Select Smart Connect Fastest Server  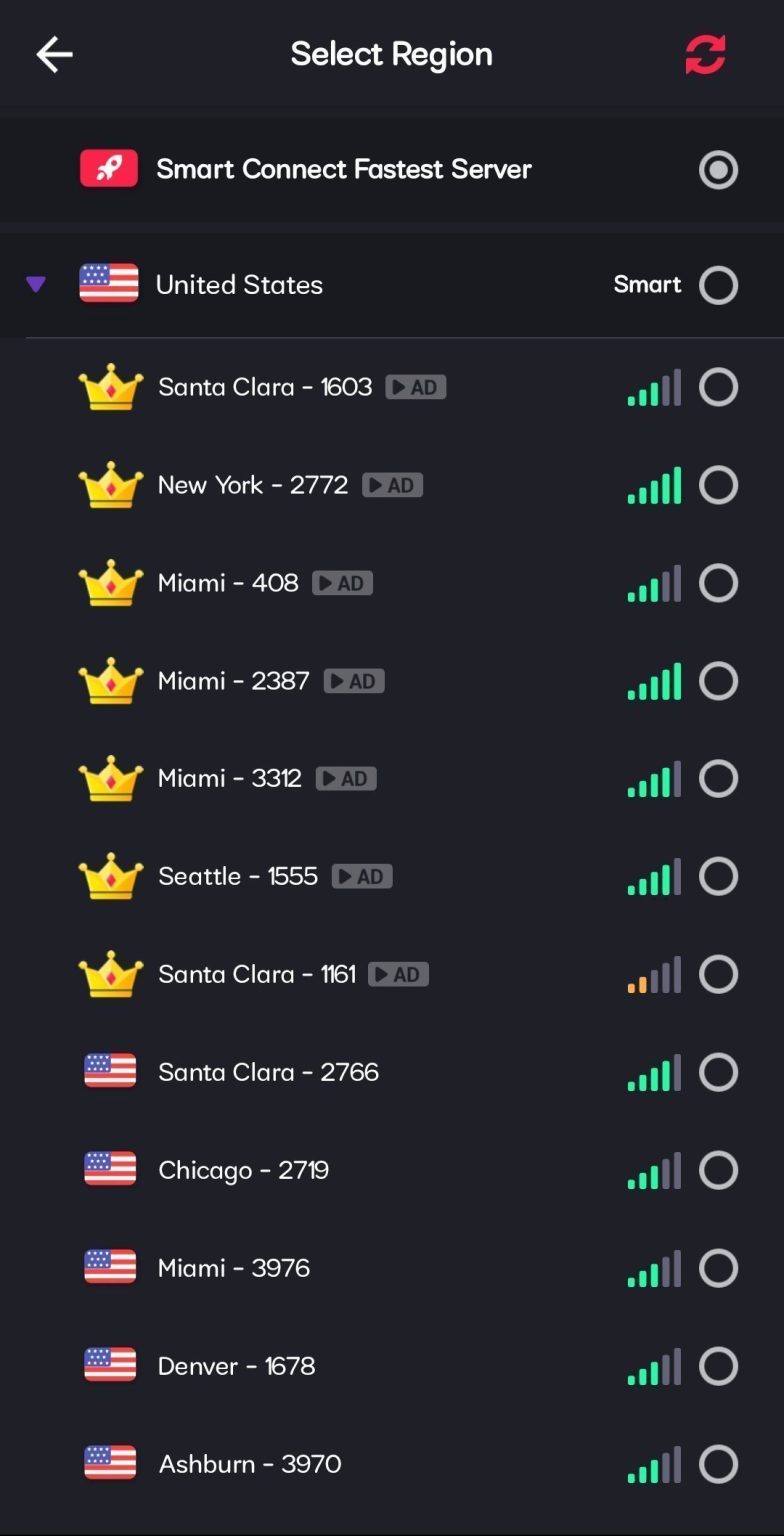point(717,170)
